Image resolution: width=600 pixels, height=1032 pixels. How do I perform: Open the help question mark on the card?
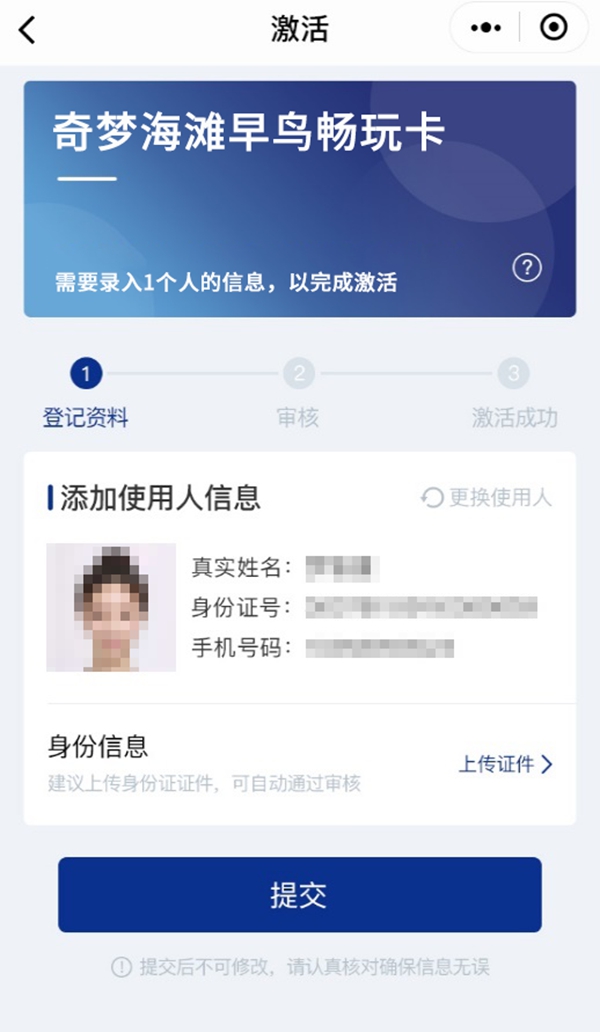coord(527,268)
